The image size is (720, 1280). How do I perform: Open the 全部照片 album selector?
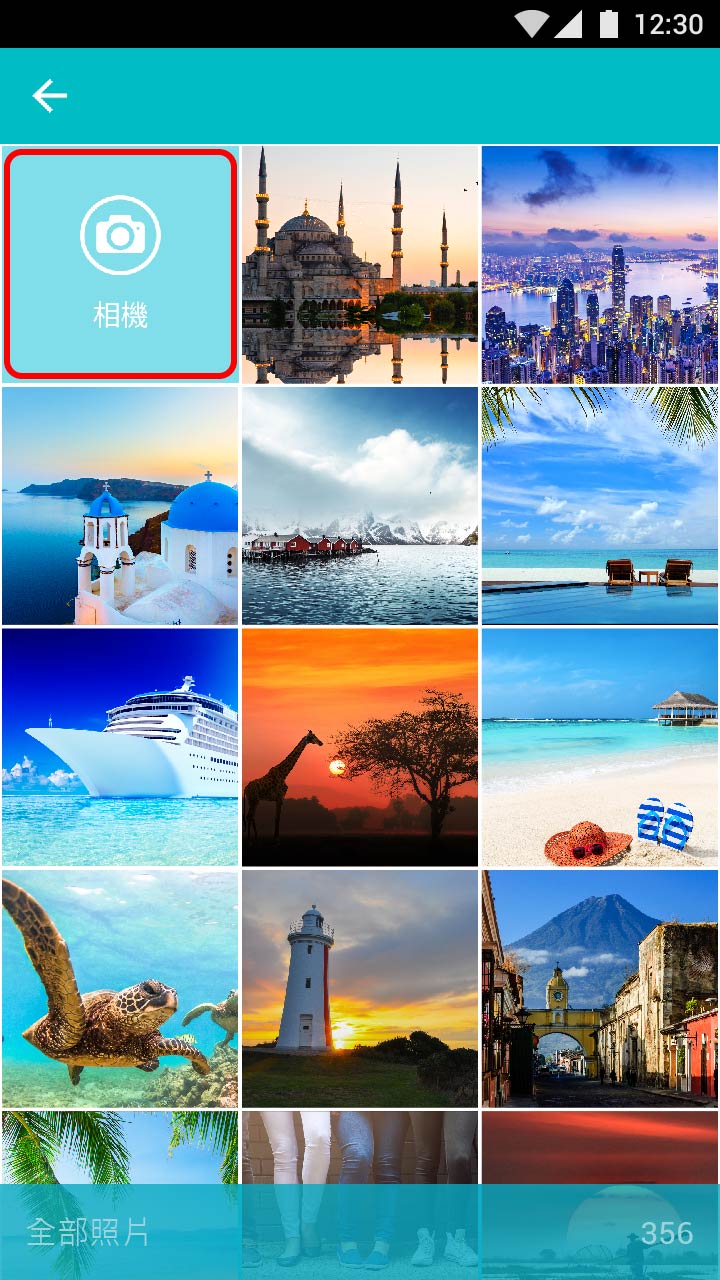[x=90, y=1232]
